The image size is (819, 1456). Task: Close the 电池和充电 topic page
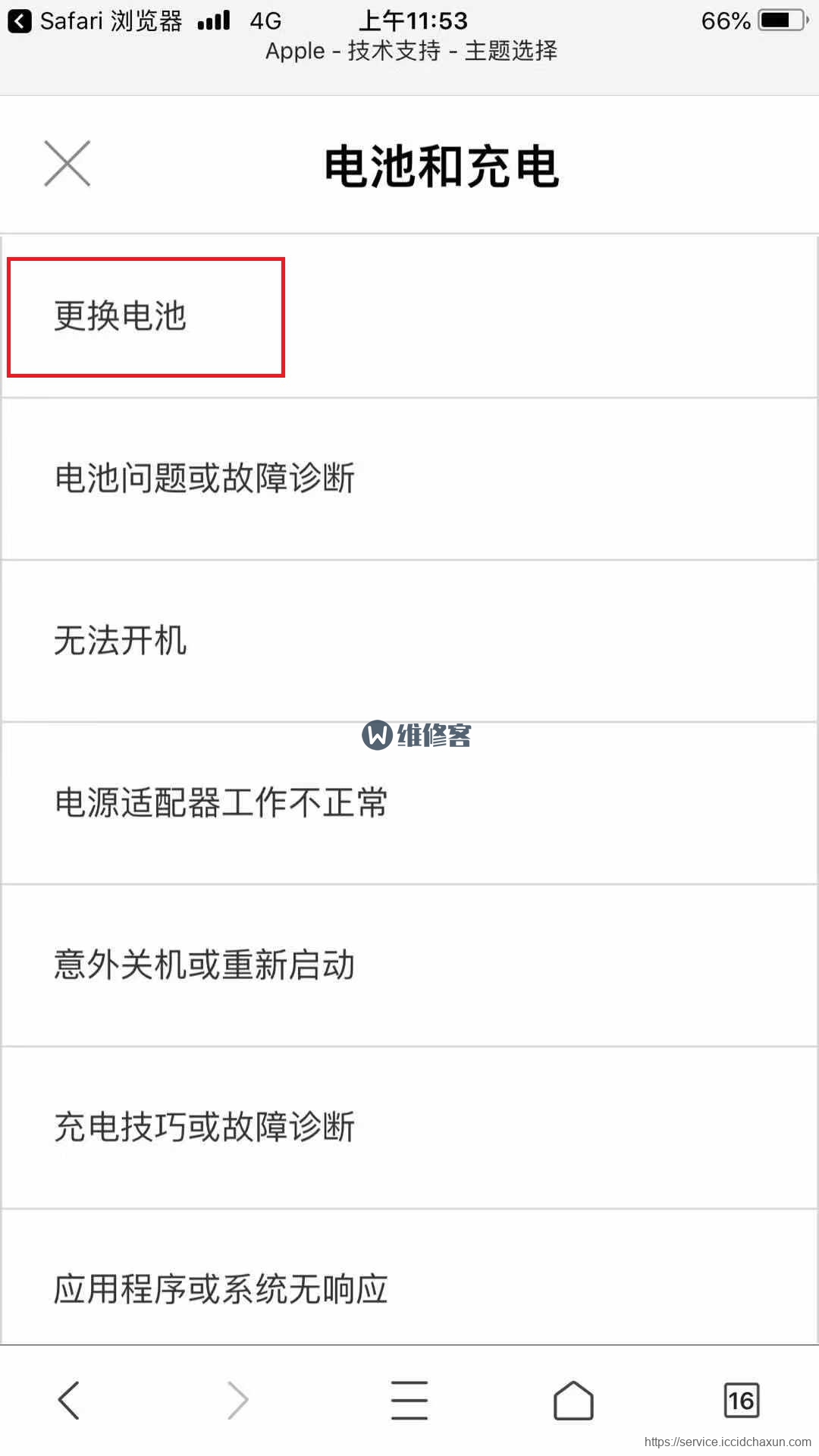click(x=67, y=163)
